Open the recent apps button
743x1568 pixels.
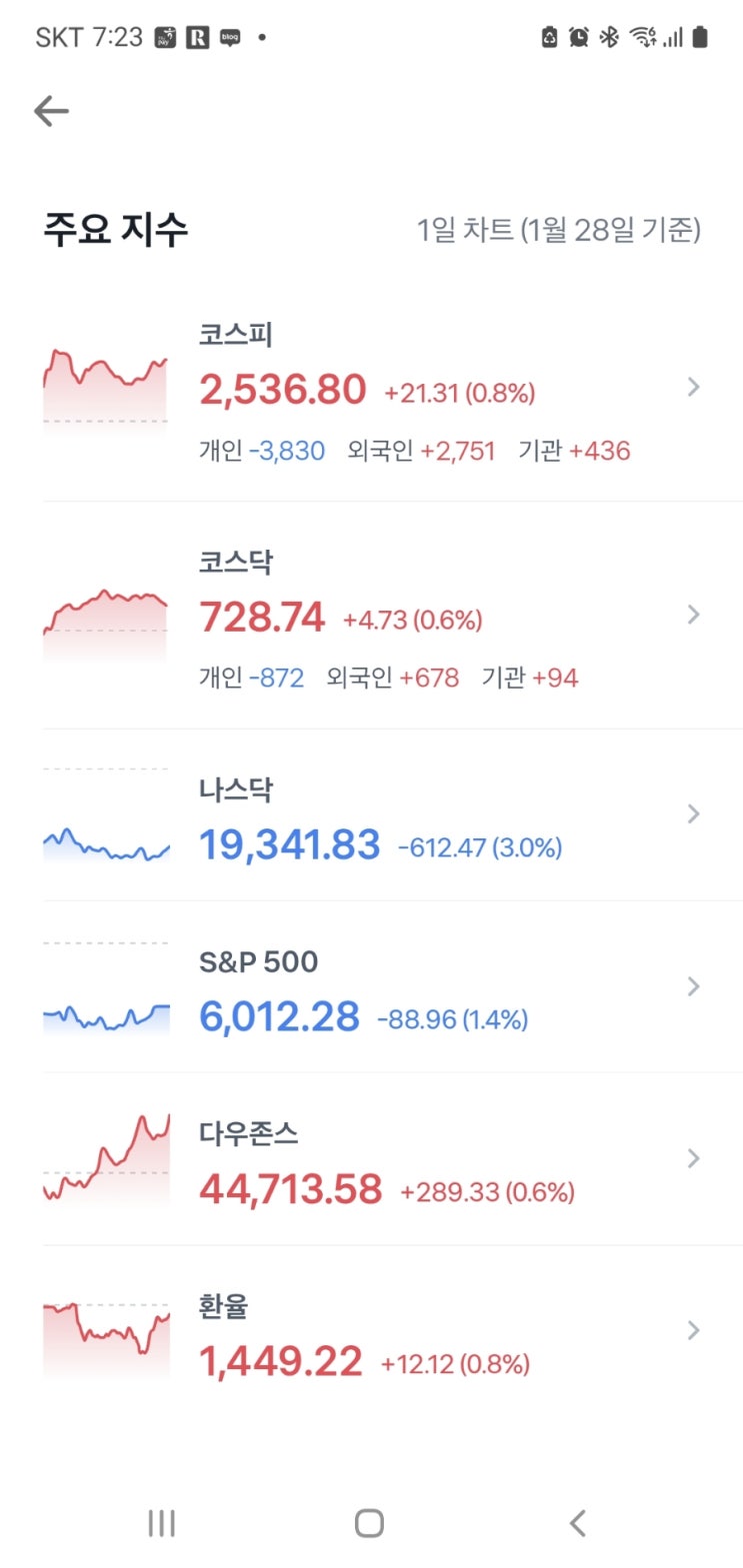(x=161, y=1522)
